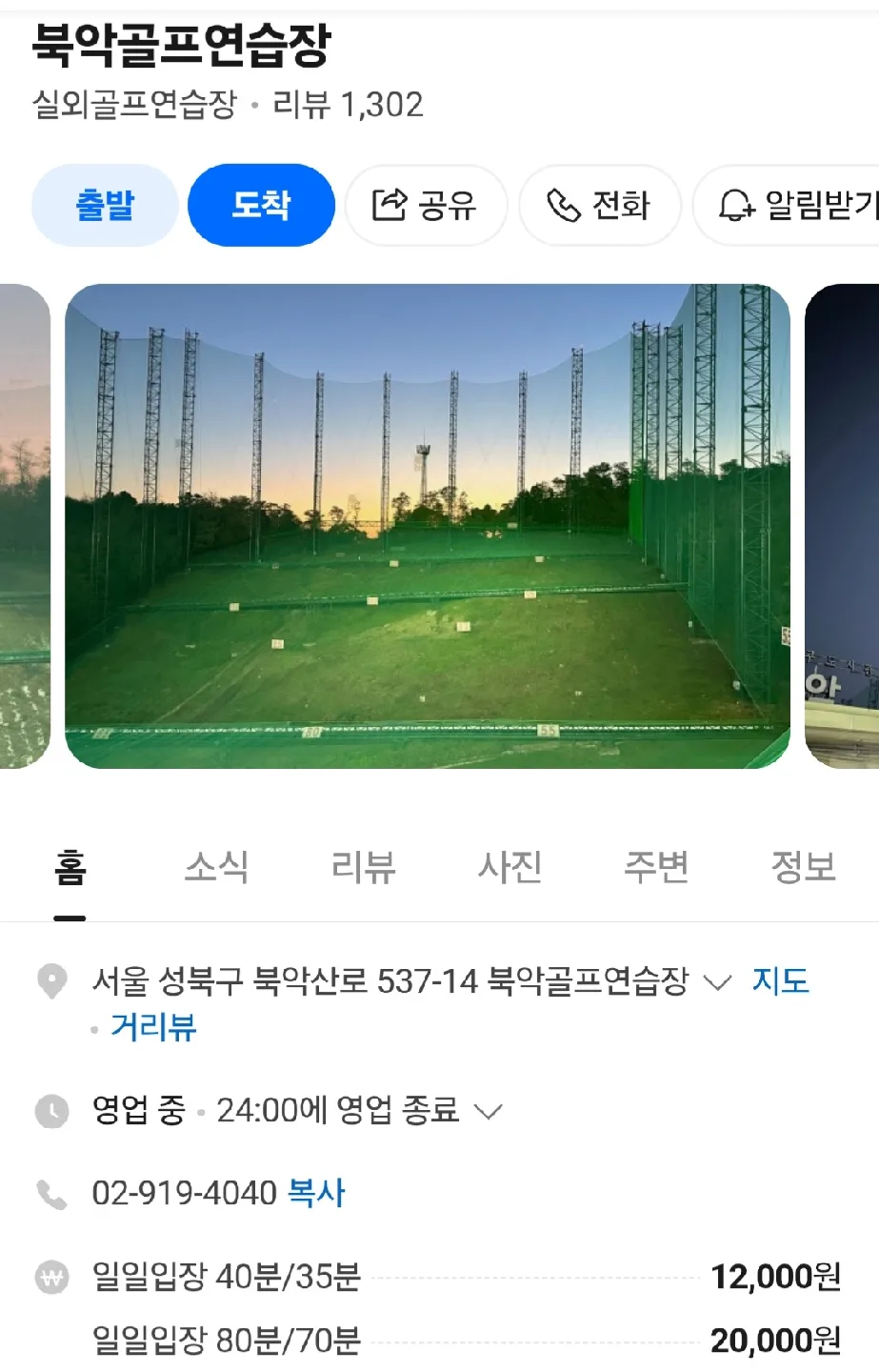Call the place with 전화 button

[x=599, y=205]
